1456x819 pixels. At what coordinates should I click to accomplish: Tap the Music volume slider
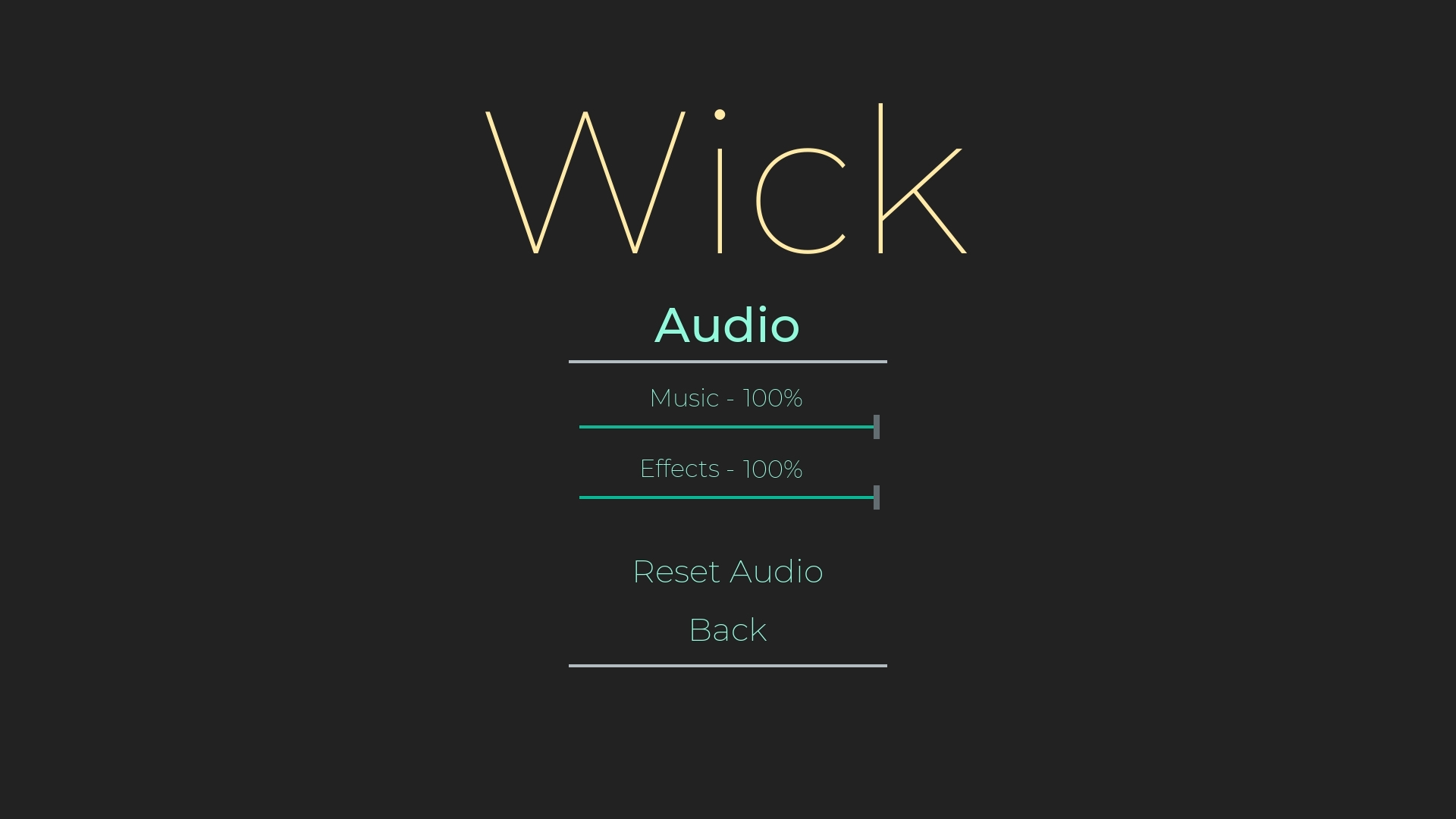pos(727,427)
